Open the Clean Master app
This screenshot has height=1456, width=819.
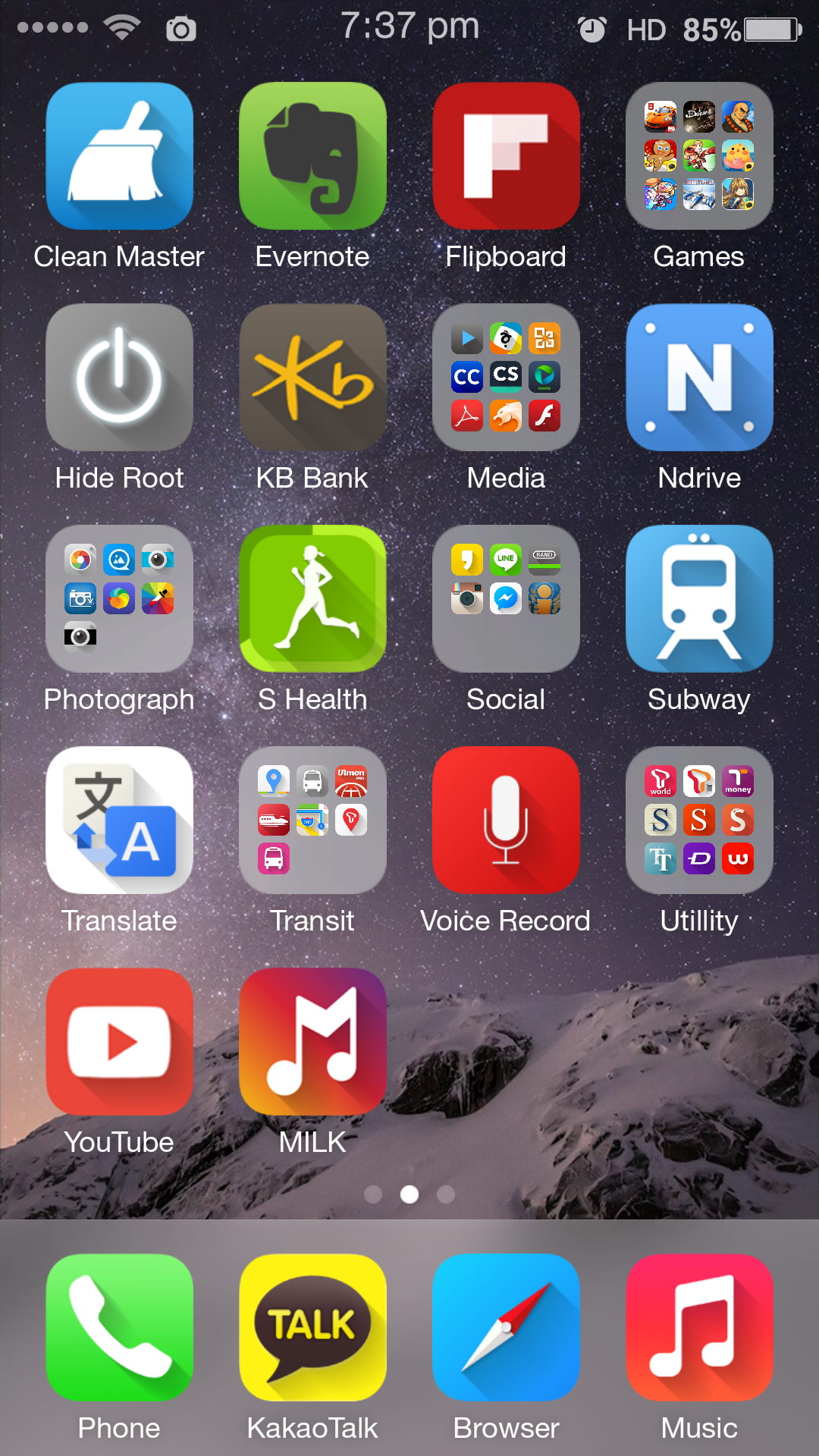[119, 156]
